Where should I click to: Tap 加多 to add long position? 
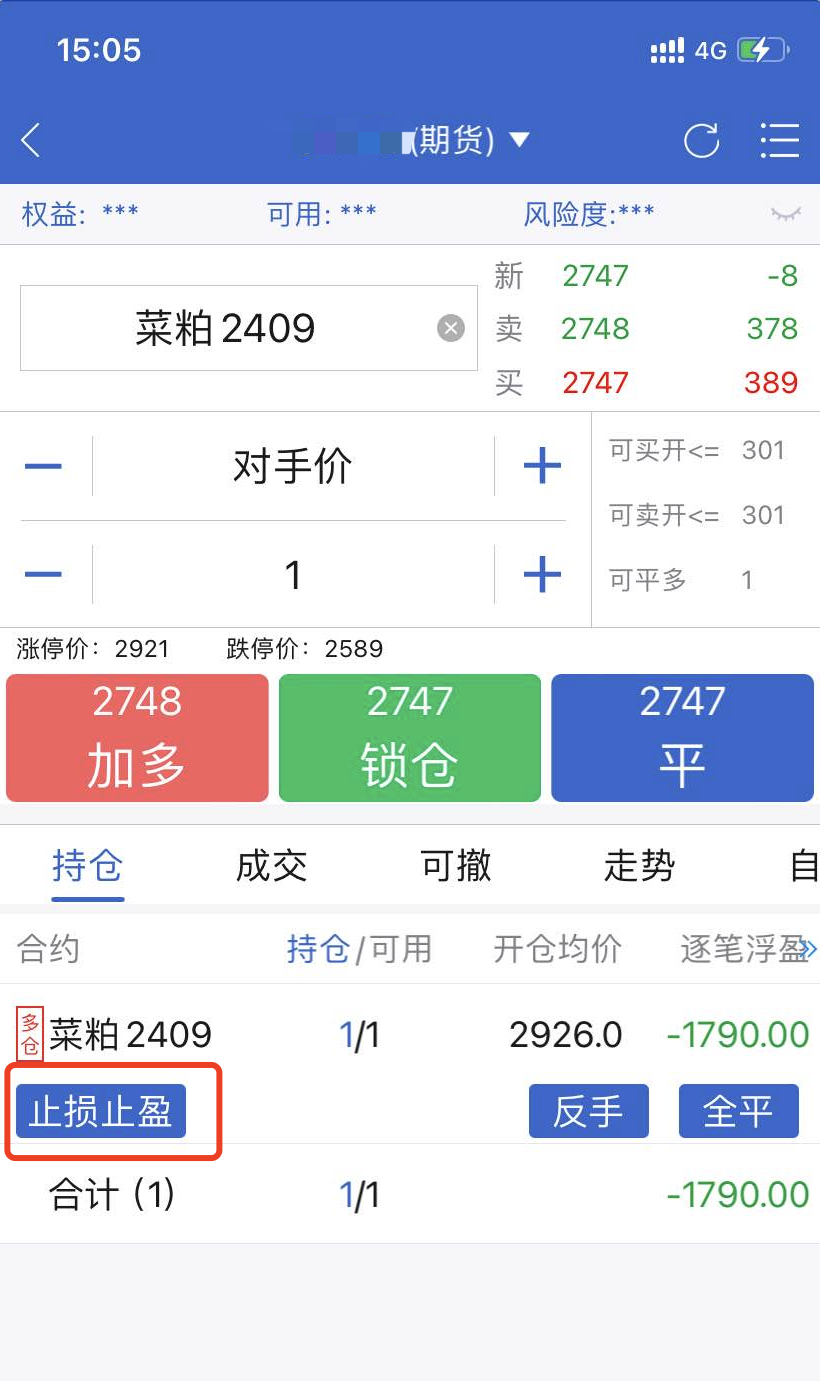pos(137,738)
